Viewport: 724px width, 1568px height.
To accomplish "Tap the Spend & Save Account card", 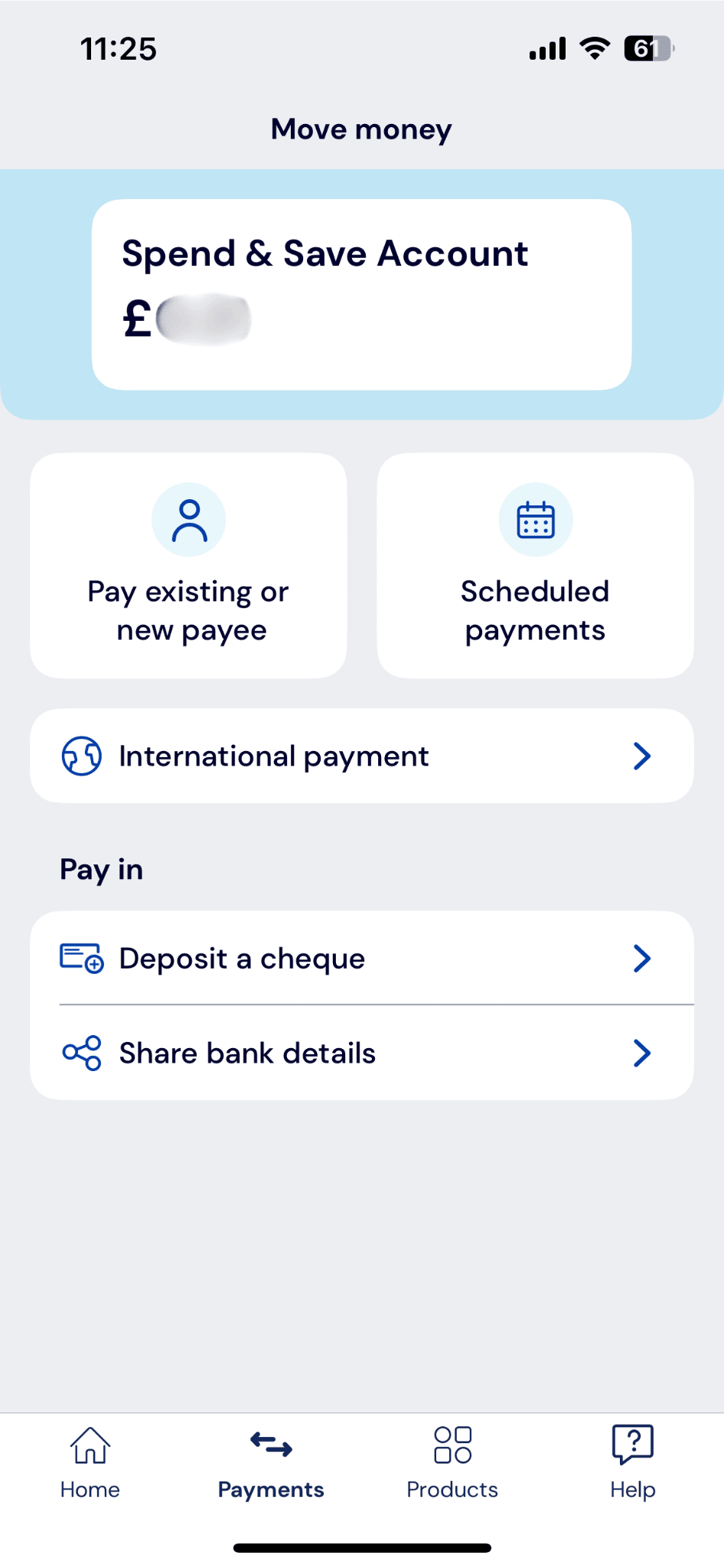I will [361, 289].
